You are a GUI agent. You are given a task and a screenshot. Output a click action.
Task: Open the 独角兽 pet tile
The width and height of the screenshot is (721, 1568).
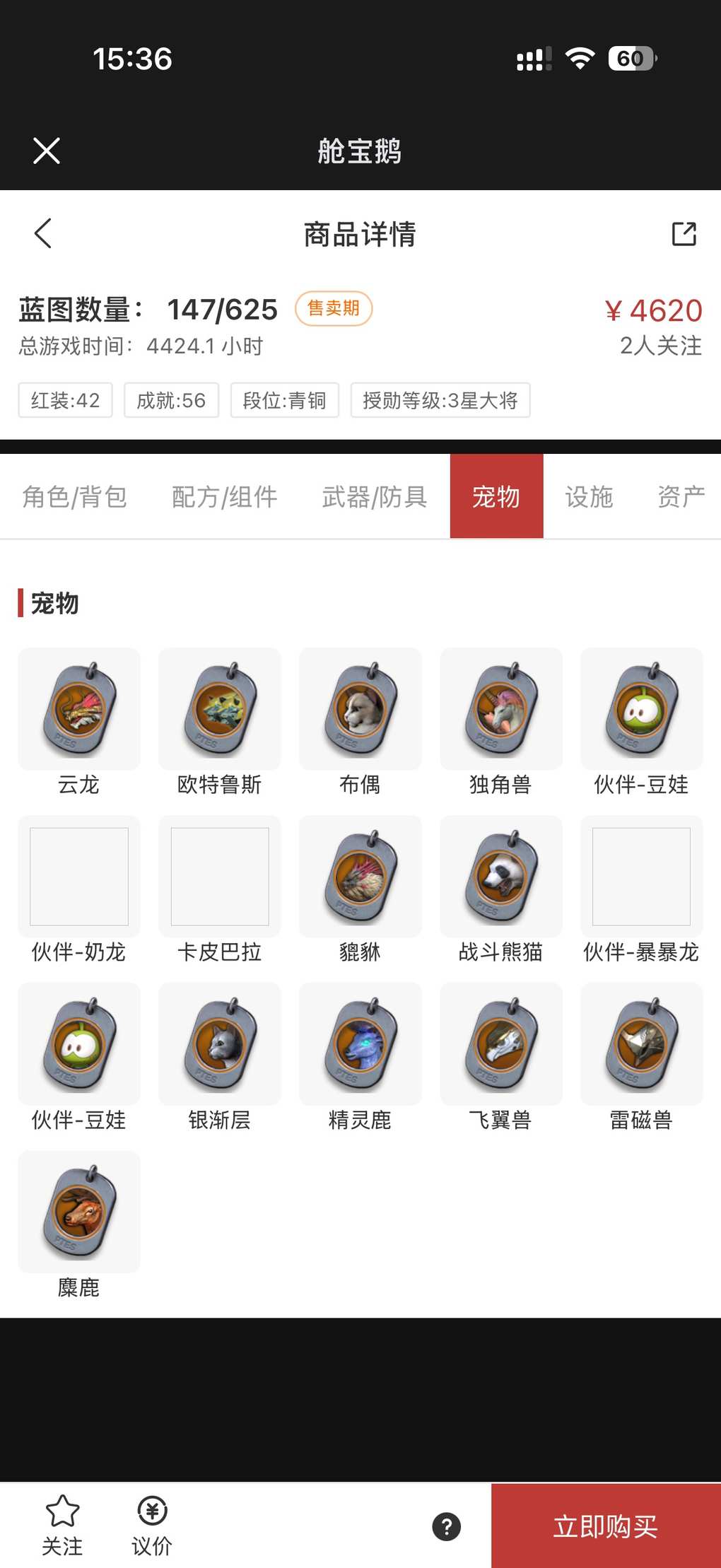coord(500,710)
